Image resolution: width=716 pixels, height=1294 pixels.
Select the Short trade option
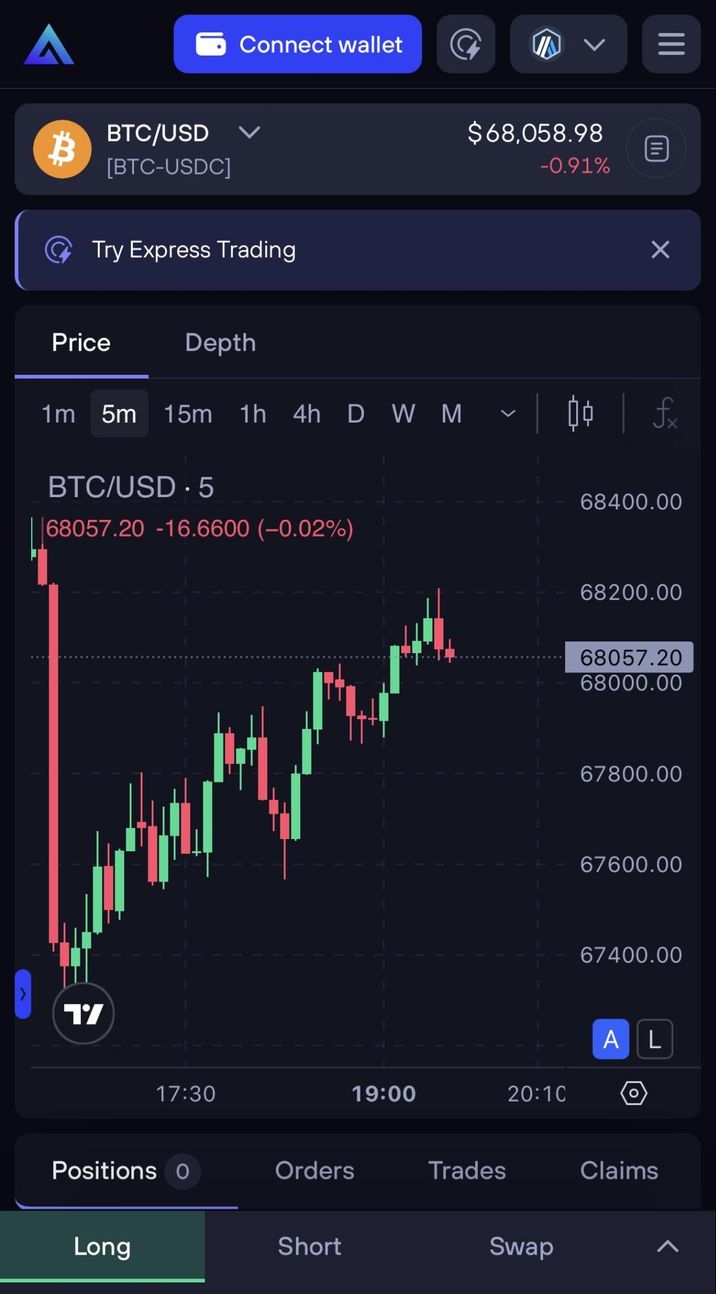click(309, 1246)
